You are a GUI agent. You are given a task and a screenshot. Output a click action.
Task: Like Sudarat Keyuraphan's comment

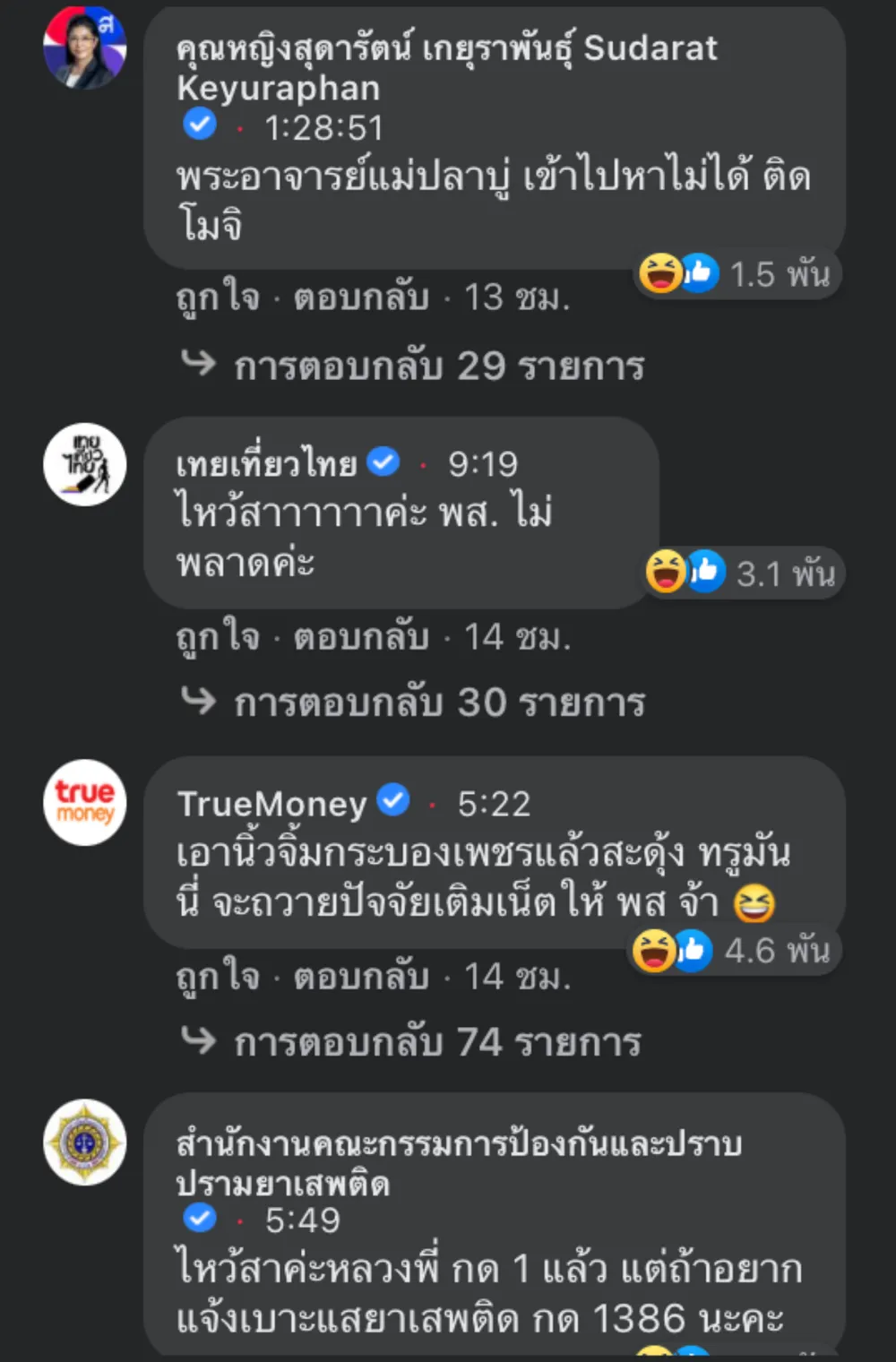pos(218,297)
